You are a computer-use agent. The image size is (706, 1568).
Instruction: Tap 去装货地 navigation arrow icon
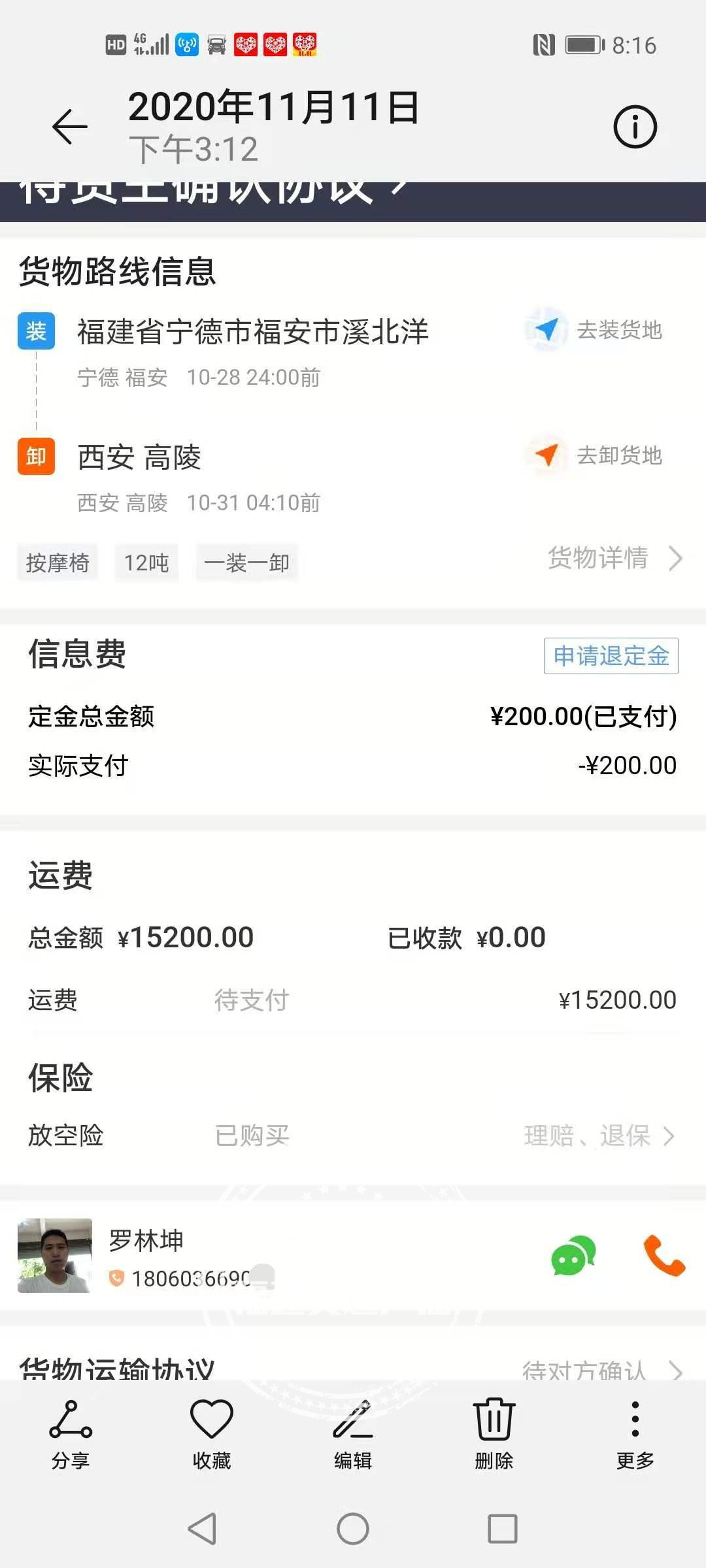(546, 331)
